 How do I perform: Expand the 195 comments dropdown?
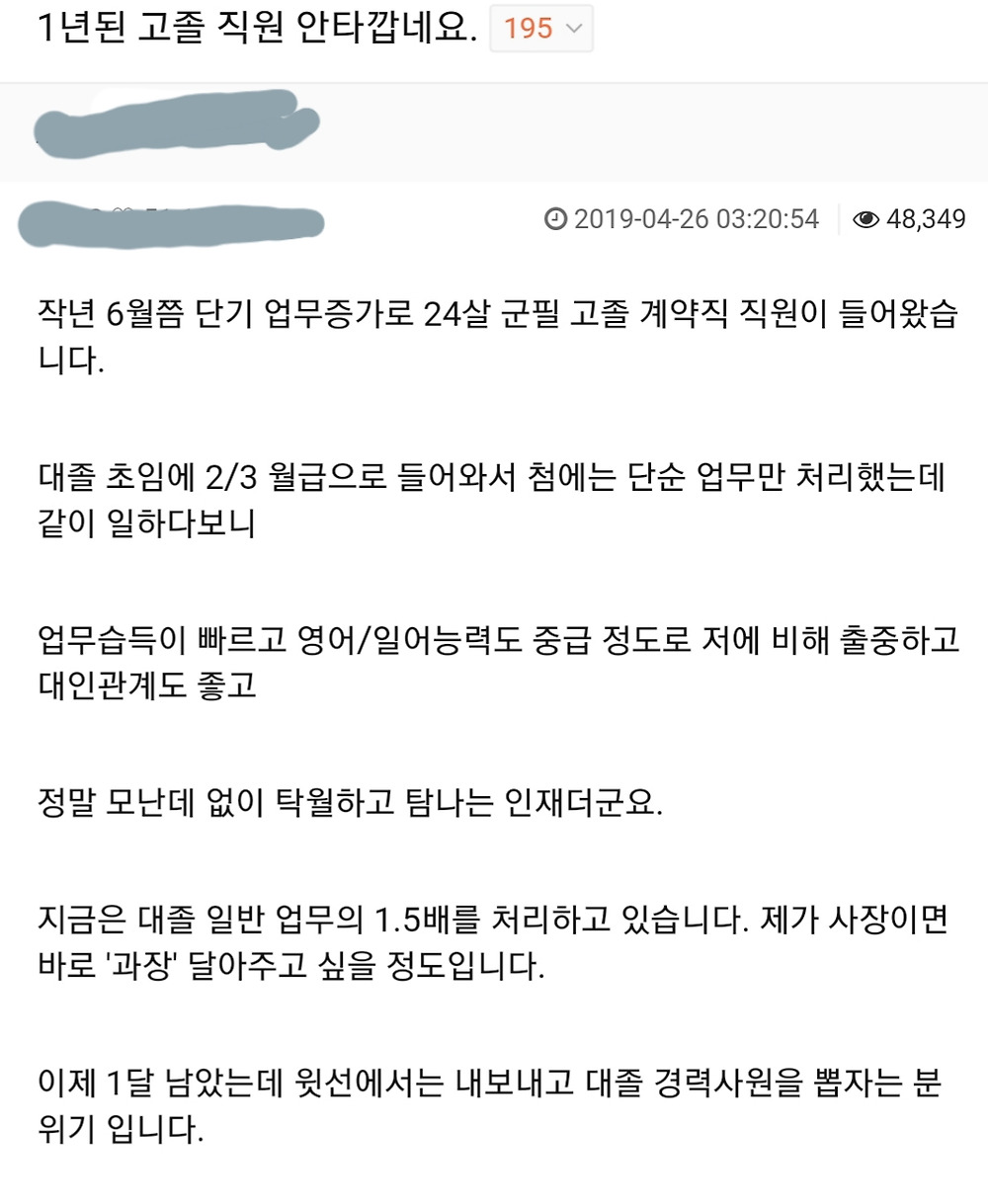click(541, 29)
